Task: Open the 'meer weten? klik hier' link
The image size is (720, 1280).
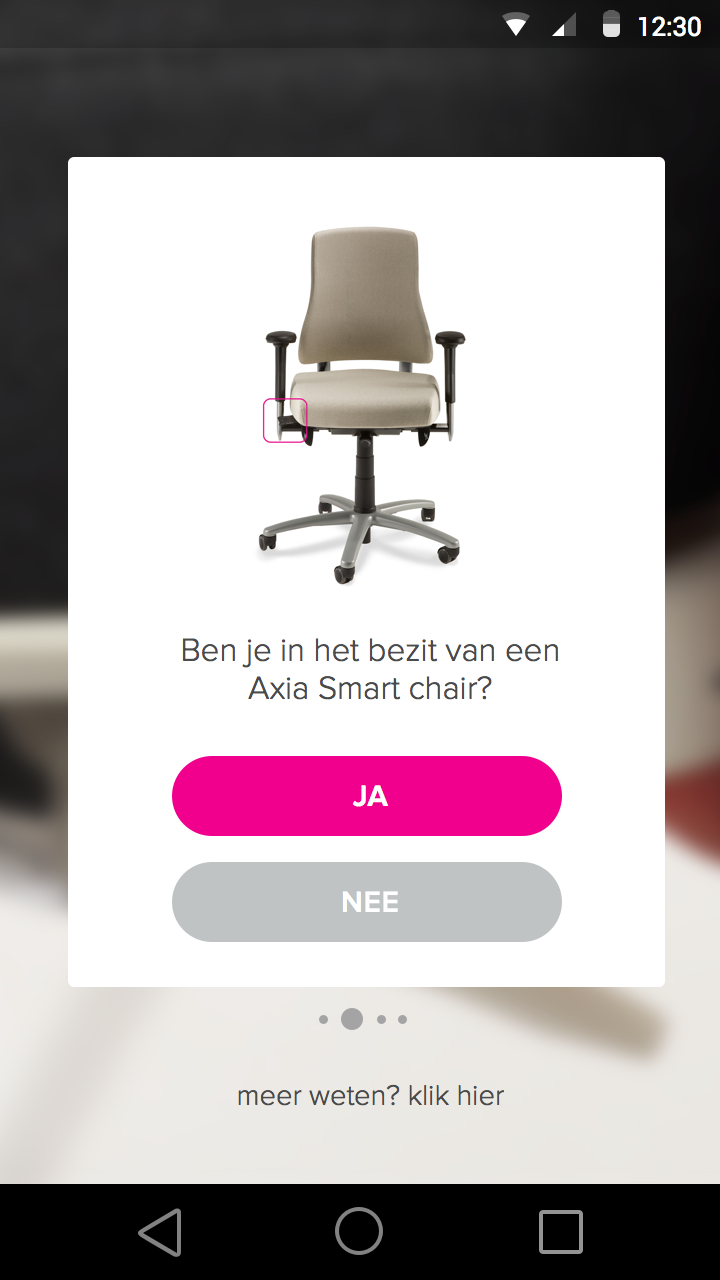Action: coord(370,1096)
